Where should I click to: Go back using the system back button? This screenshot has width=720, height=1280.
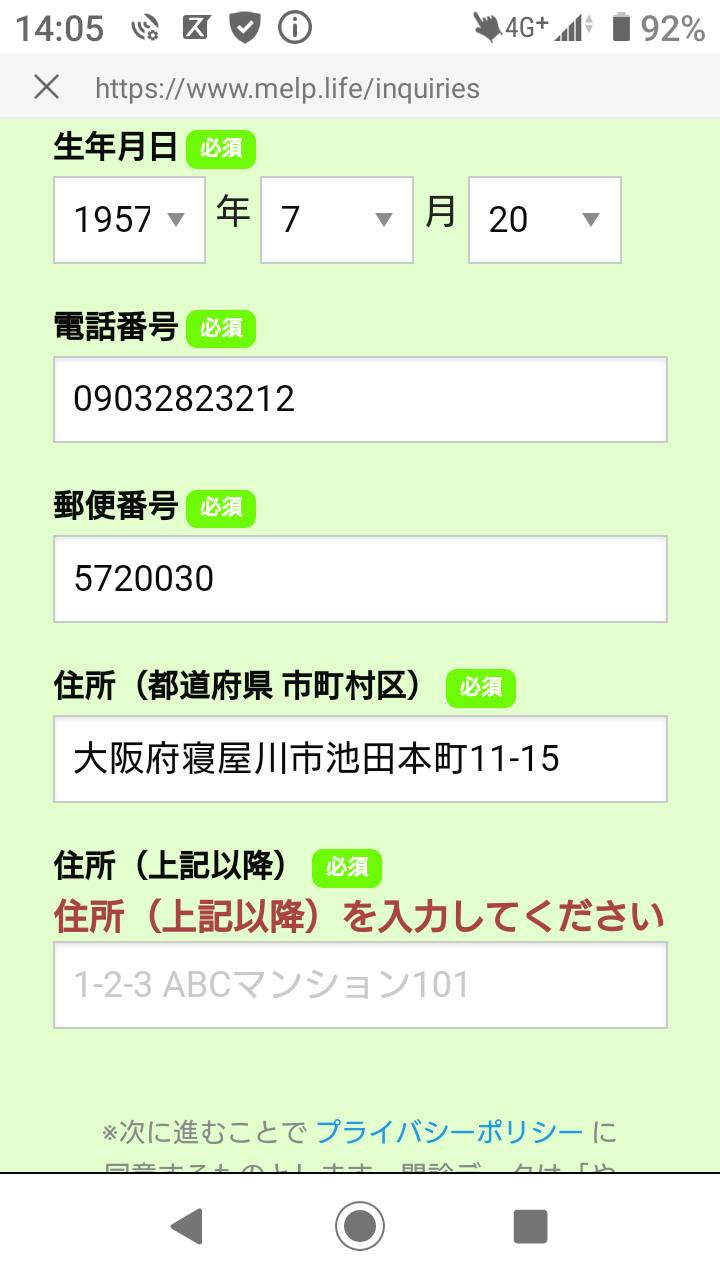click(x=187, y=1225)
